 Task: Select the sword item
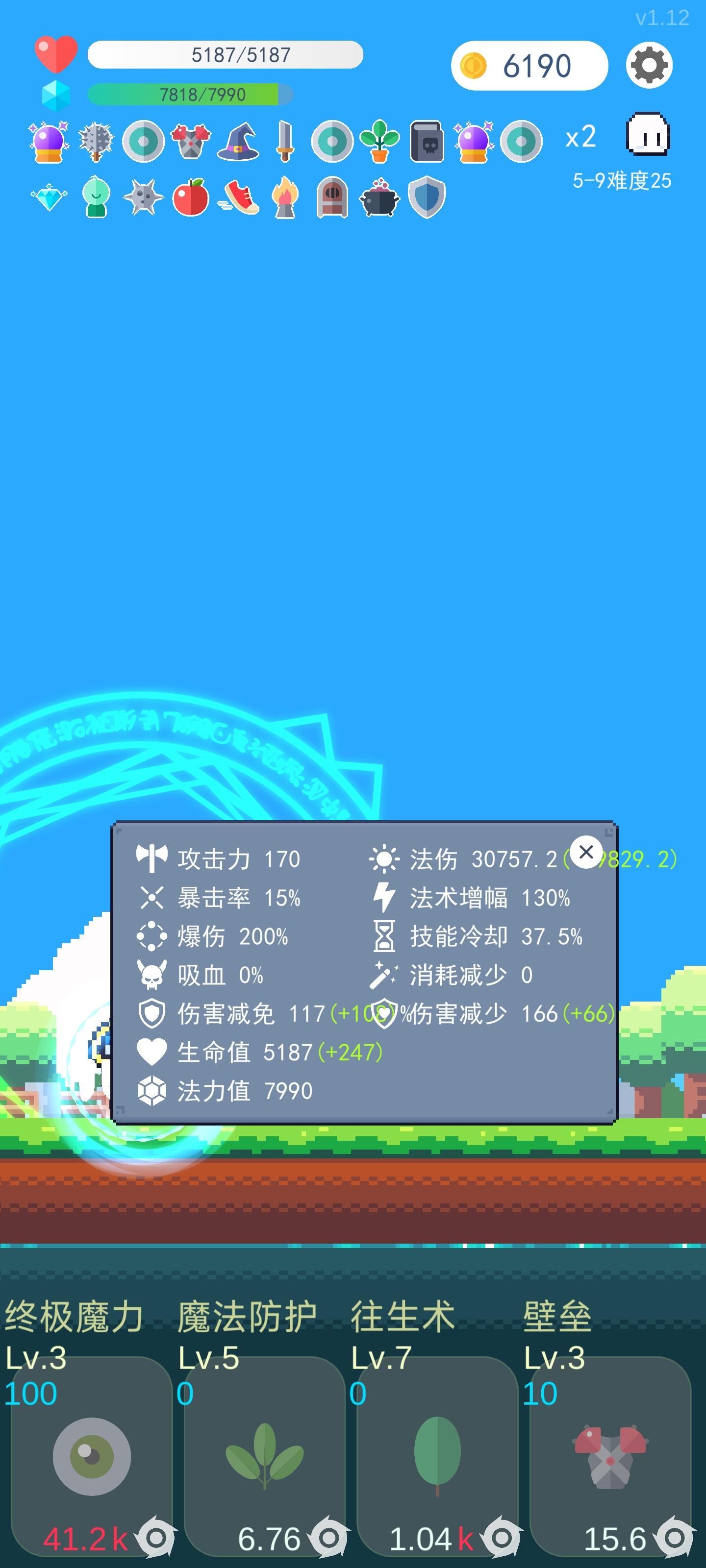[x=285, y=139]
